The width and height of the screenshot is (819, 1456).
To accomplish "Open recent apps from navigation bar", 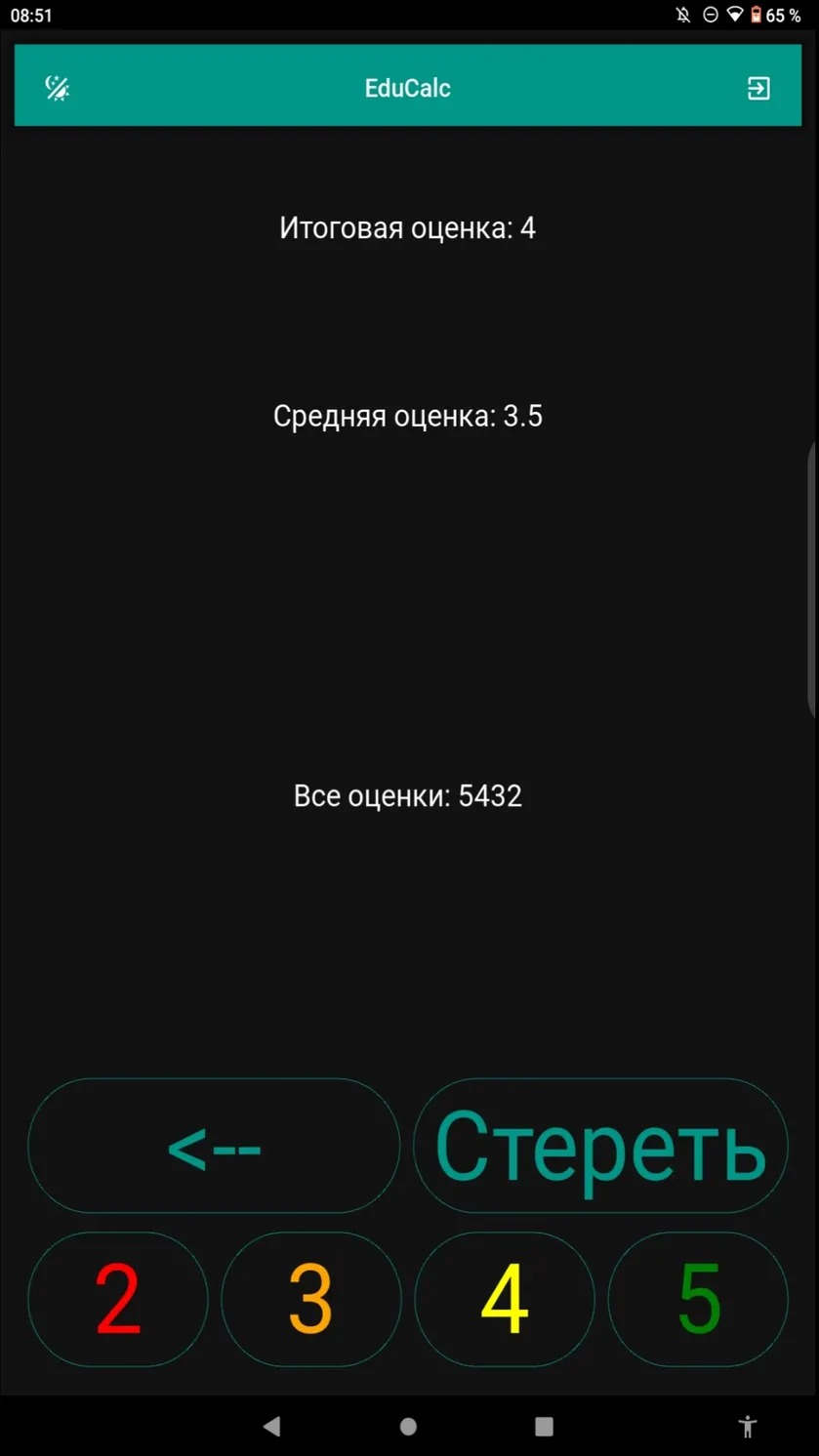I will (x=545, y=1426).
